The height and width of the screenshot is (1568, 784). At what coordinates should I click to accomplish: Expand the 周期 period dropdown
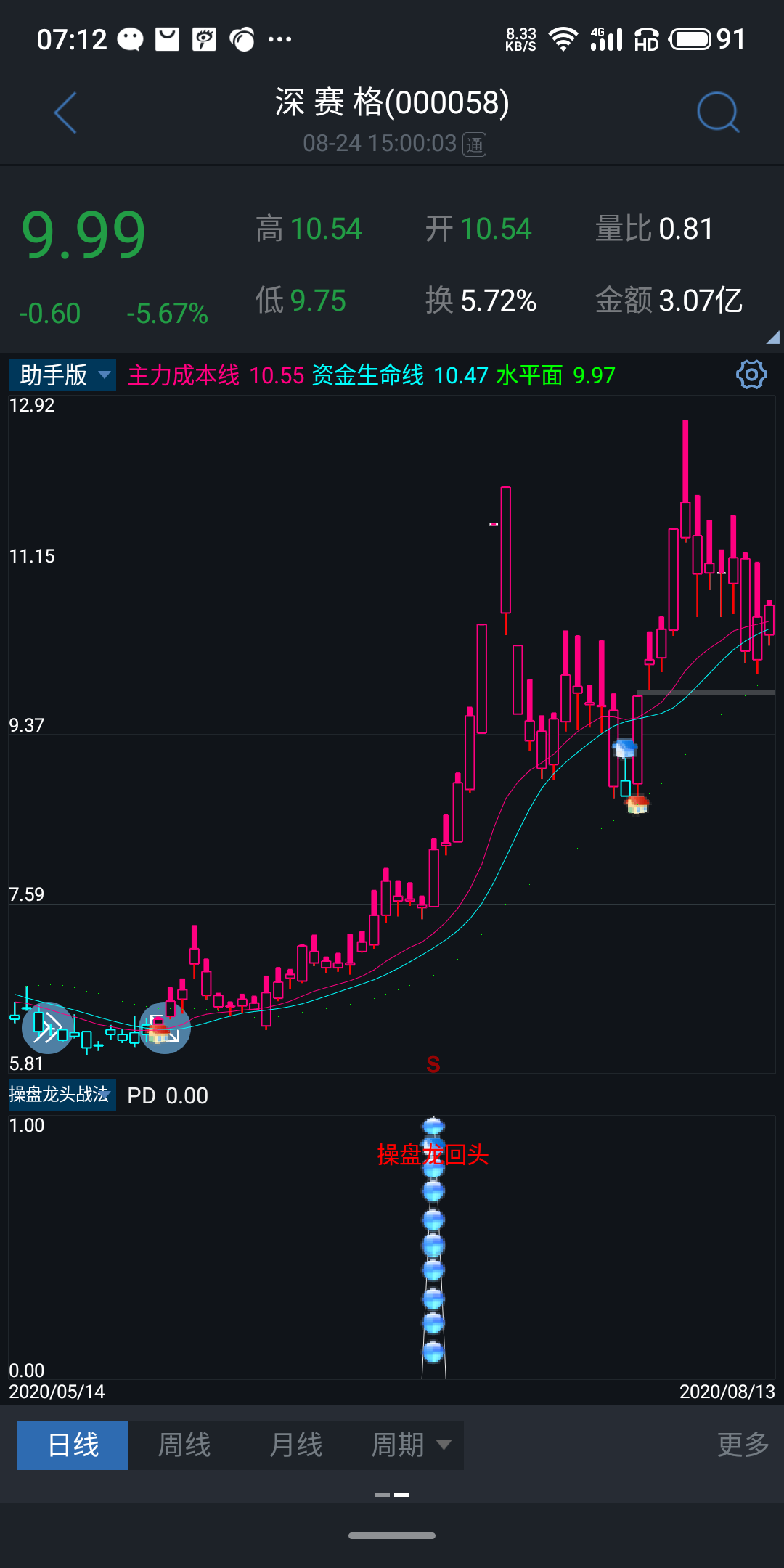(409, 1445)
